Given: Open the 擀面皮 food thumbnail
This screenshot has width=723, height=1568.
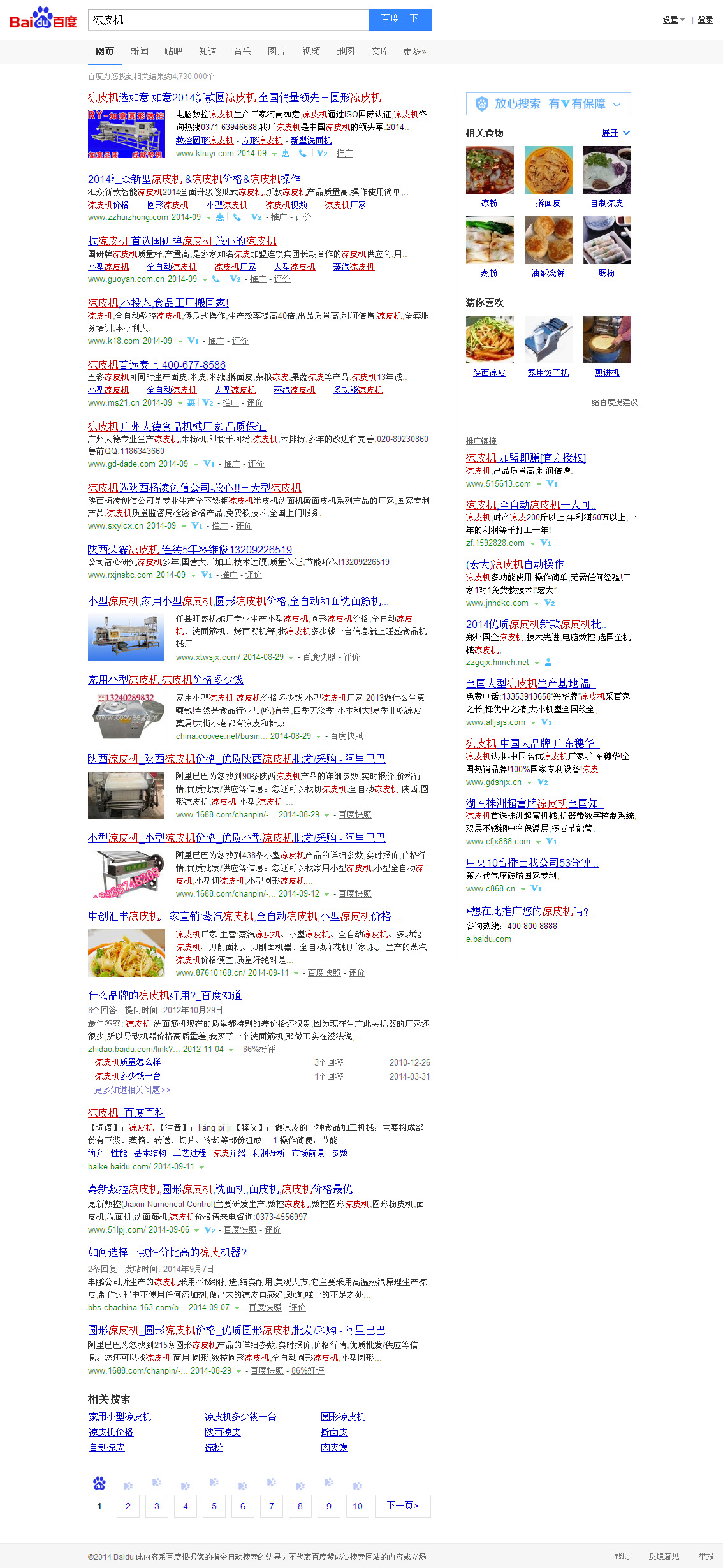Looking at the screenshot, I should click(548, 170).
